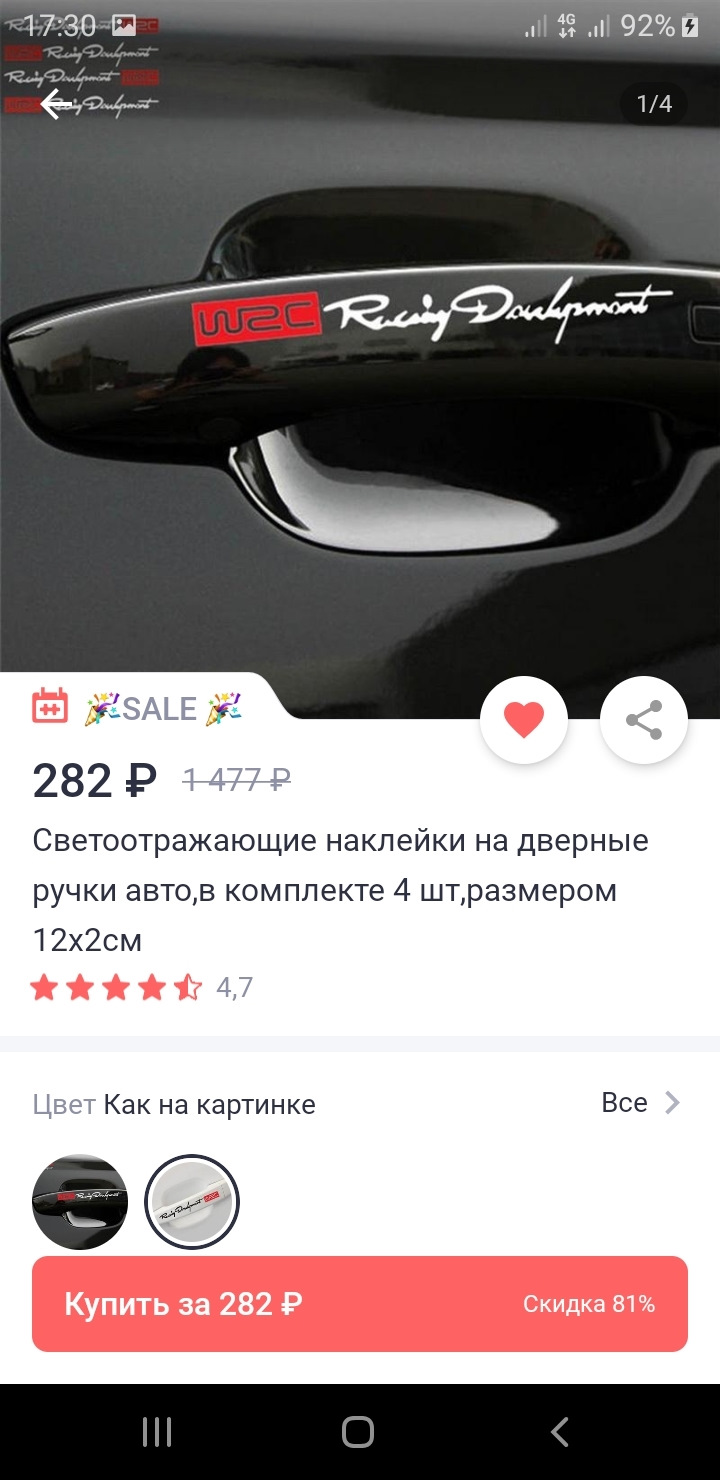The image size is (720, 1480).
Task: Open recent apps from the navigation bar
Action: click(156, 1432)
